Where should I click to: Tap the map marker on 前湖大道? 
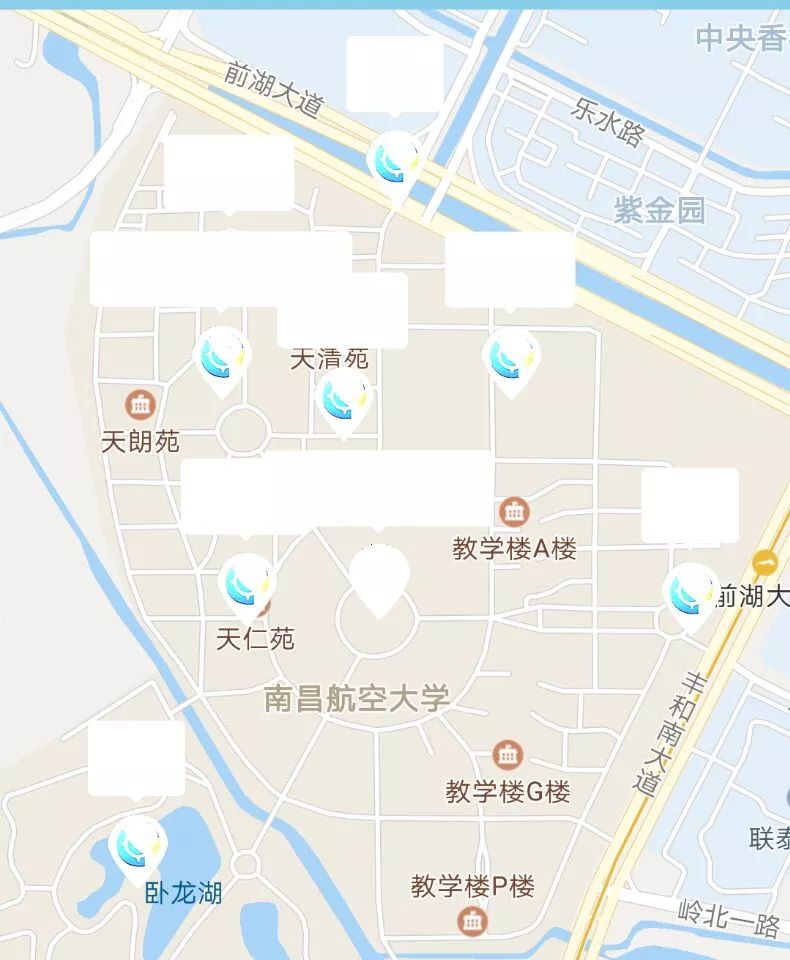(x=395, y=162)
